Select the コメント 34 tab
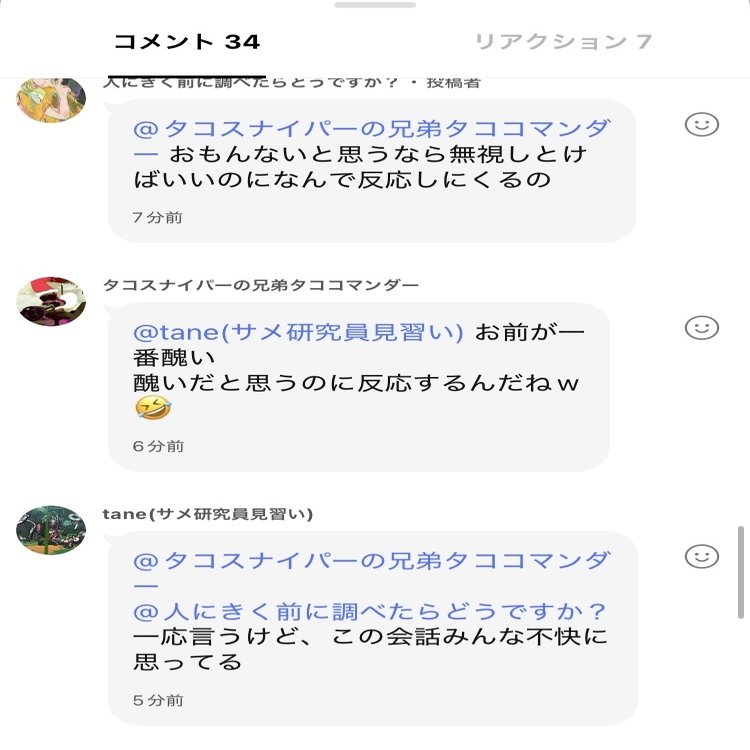The width and height of the screenshot is (750, 750). pyautogui.click(x=187, y=41)
